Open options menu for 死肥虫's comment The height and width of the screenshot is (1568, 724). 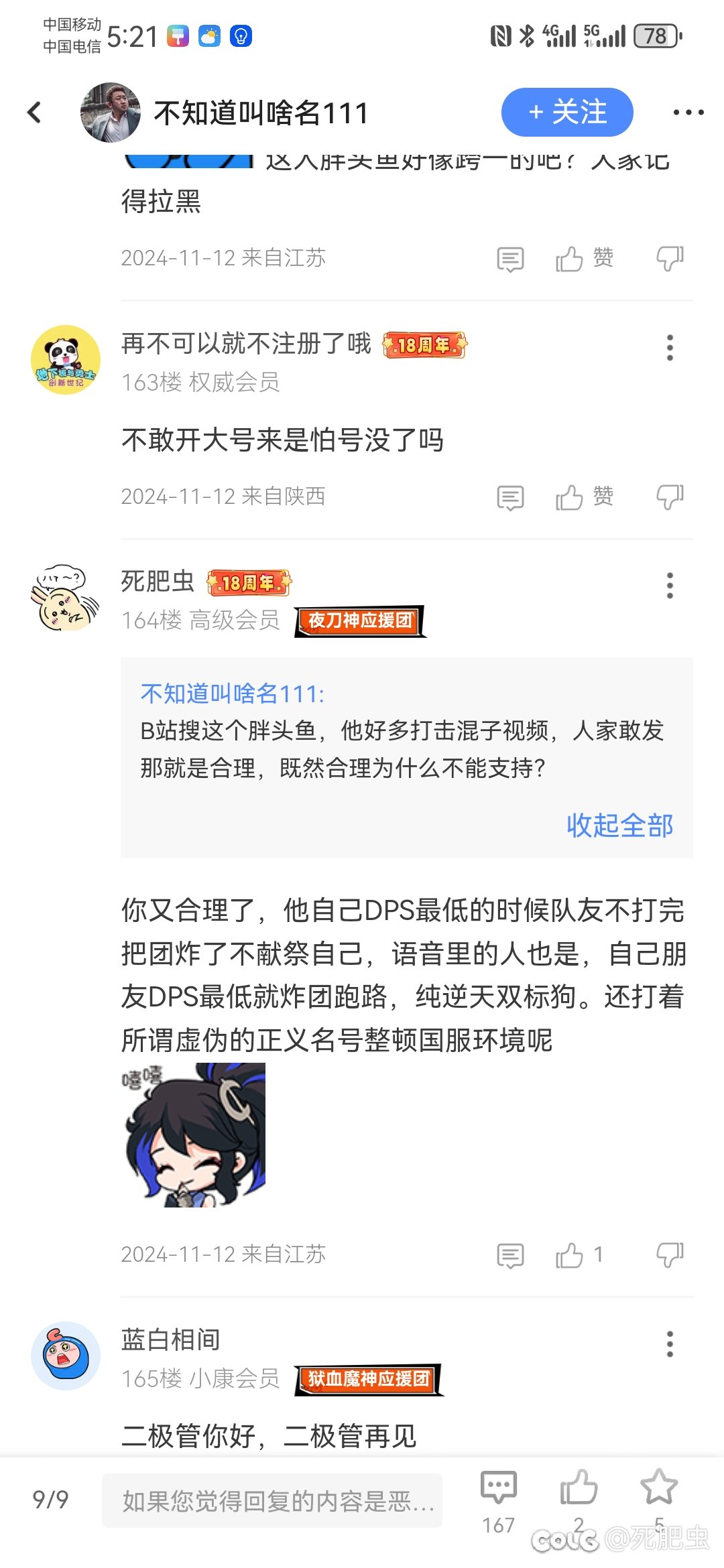click(x=669, y=586)
